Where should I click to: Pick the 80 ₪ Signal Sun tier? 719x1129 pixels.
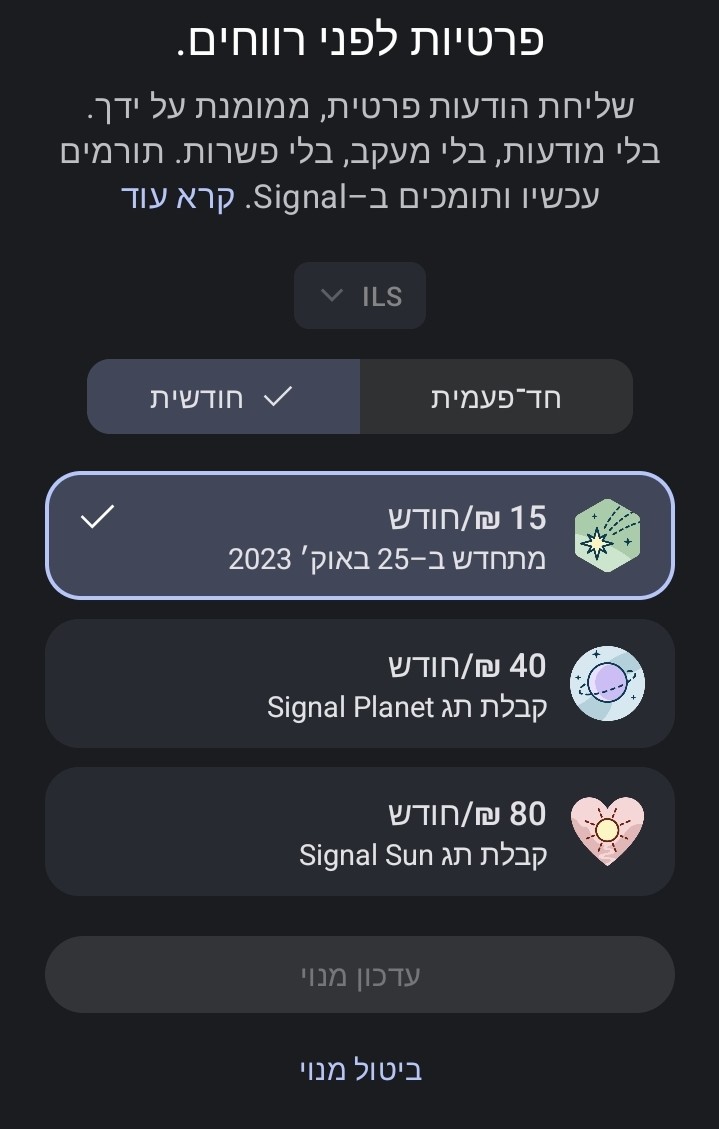pyautogui.click(x=360, y=832)
